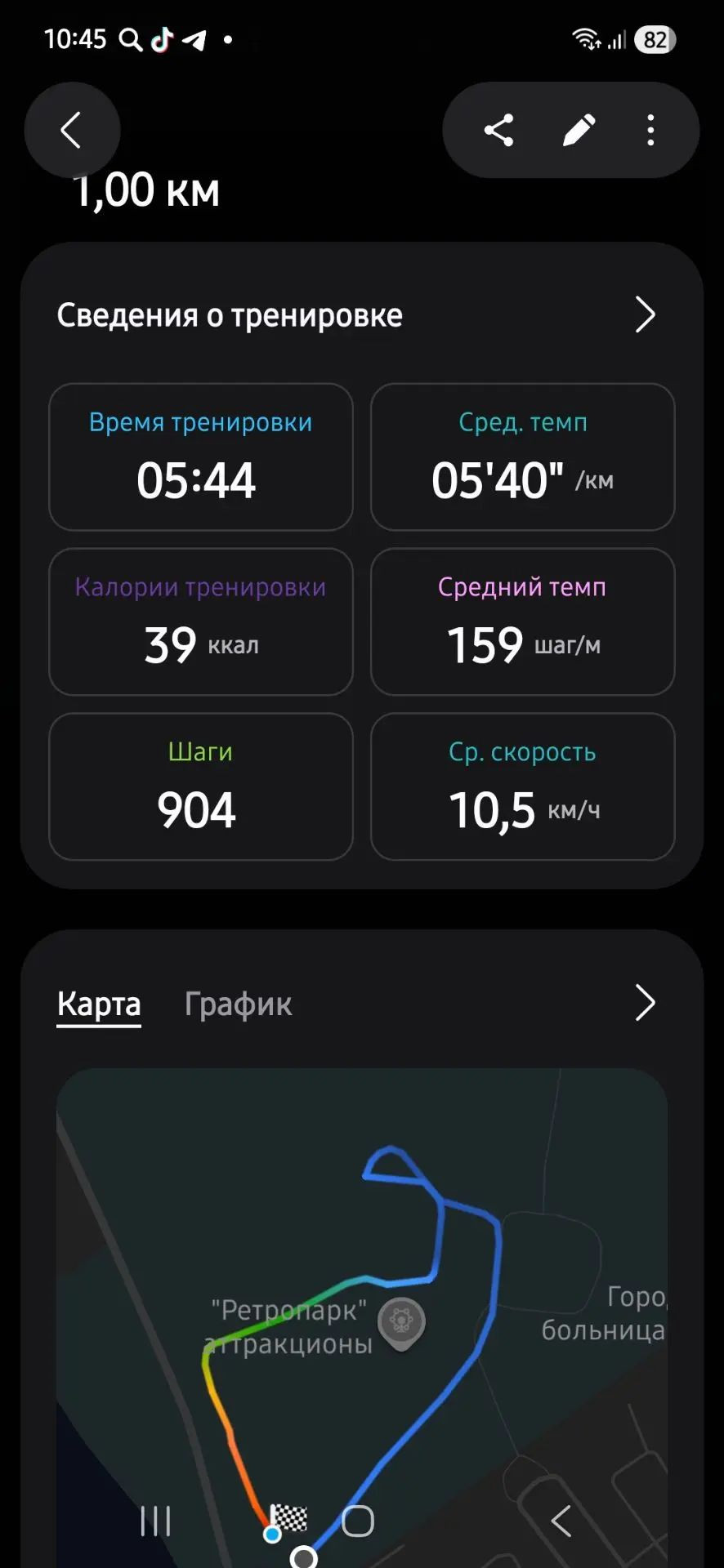
Task: Open the workout route map
Action: point(362,1318)
